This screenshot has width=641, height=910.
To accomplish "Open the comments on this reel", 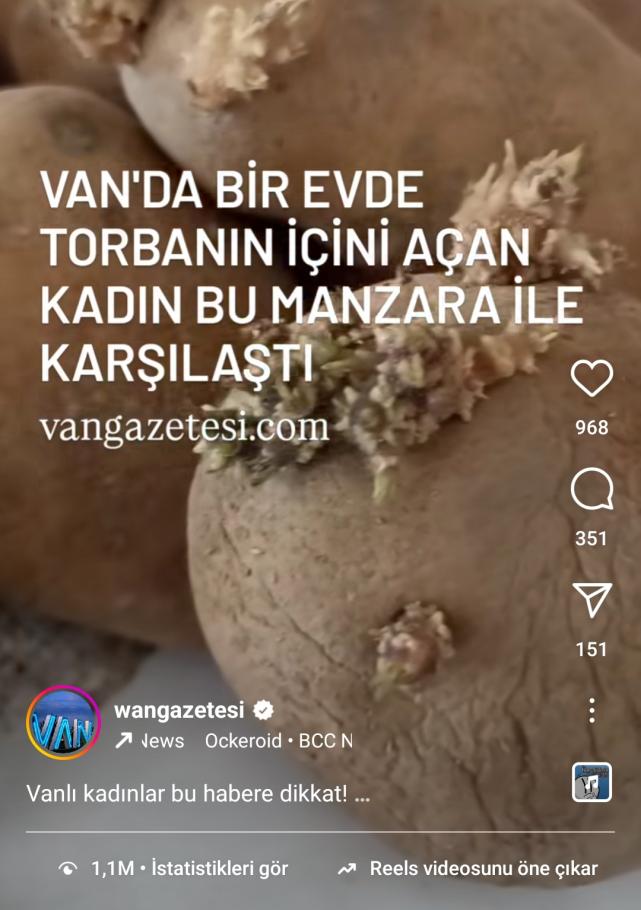I will coord(591,490).
